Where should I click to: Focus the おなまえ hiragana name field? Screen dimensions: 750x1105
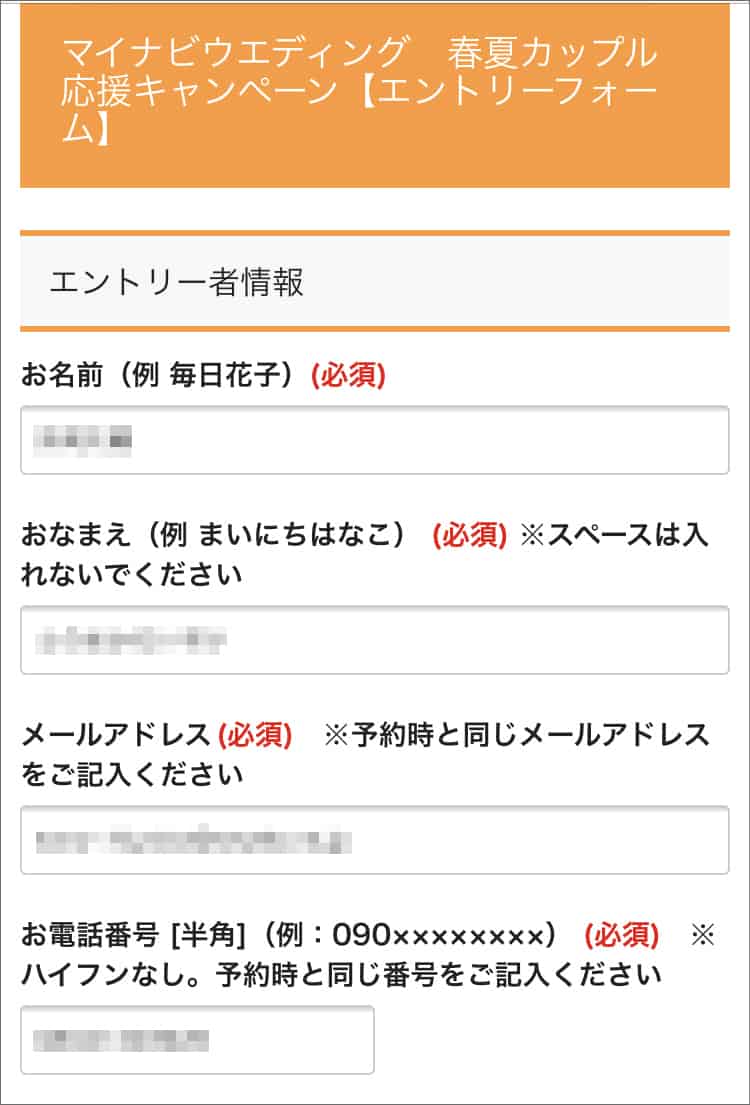[374, 640]
